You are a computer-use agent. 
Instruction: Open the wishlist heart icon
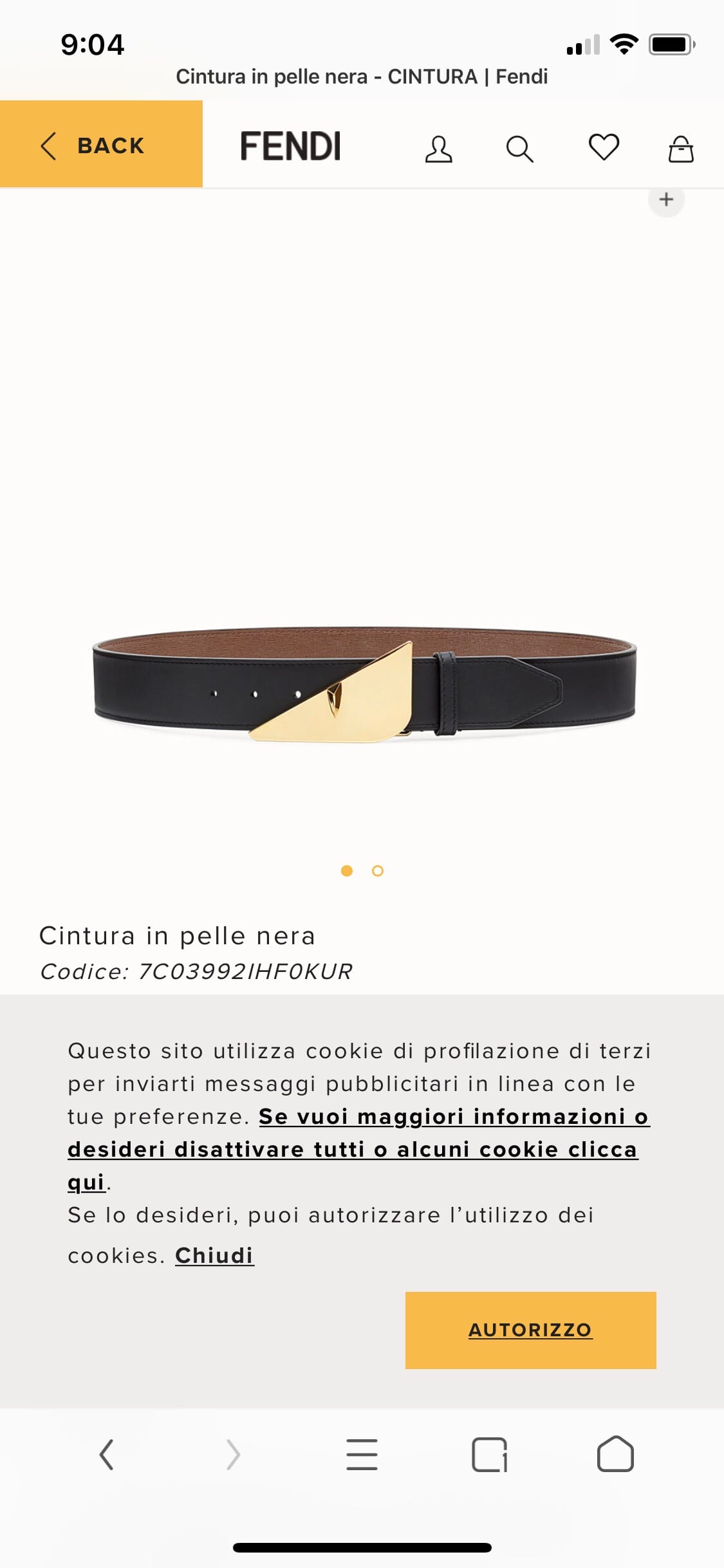point(604,147)
